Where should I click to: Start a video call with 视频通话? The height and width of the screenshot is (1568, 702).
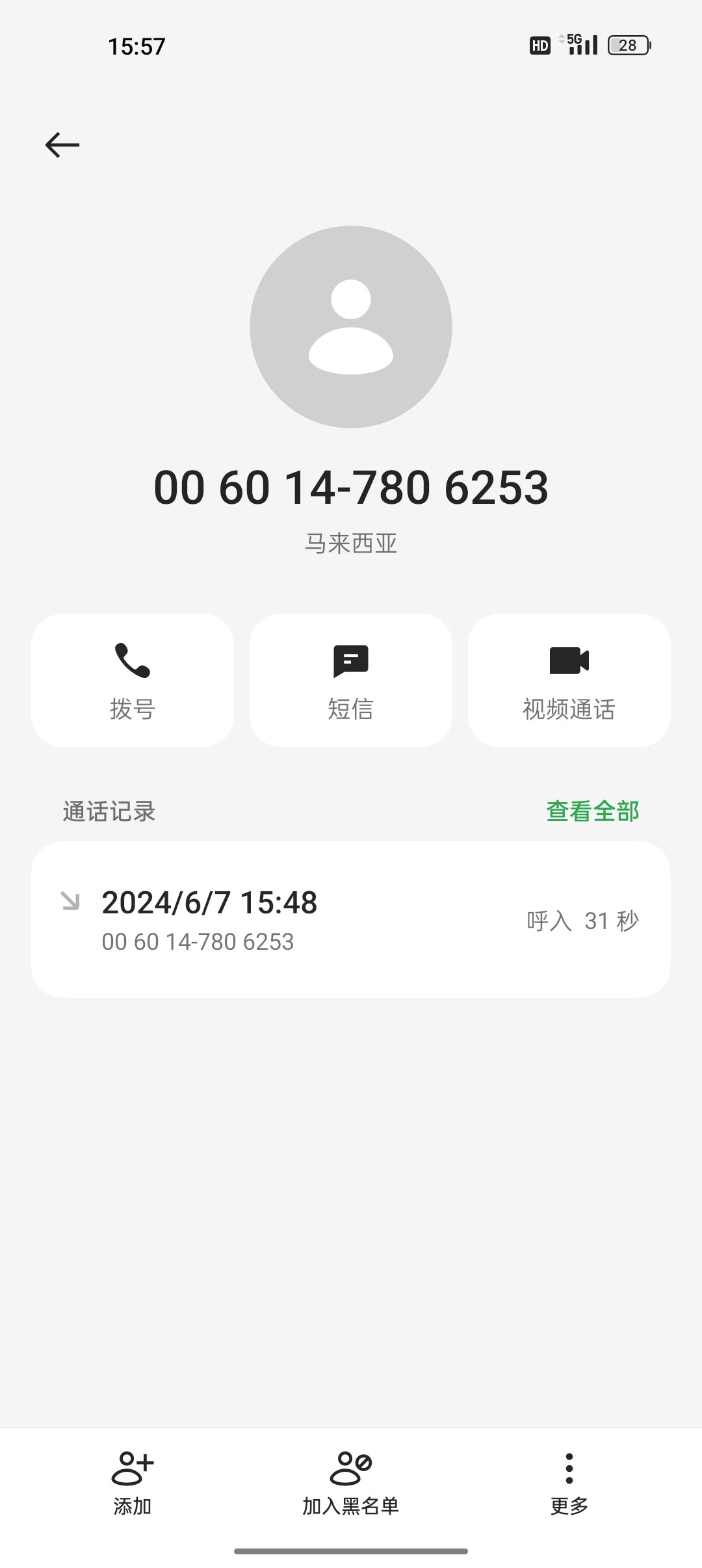tap(569, 680)
